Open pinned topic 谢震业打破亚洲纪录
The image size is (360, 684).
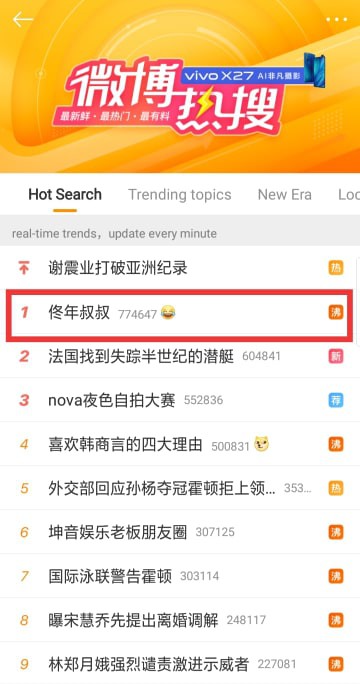pyautogui.click(x=180, y=268)
